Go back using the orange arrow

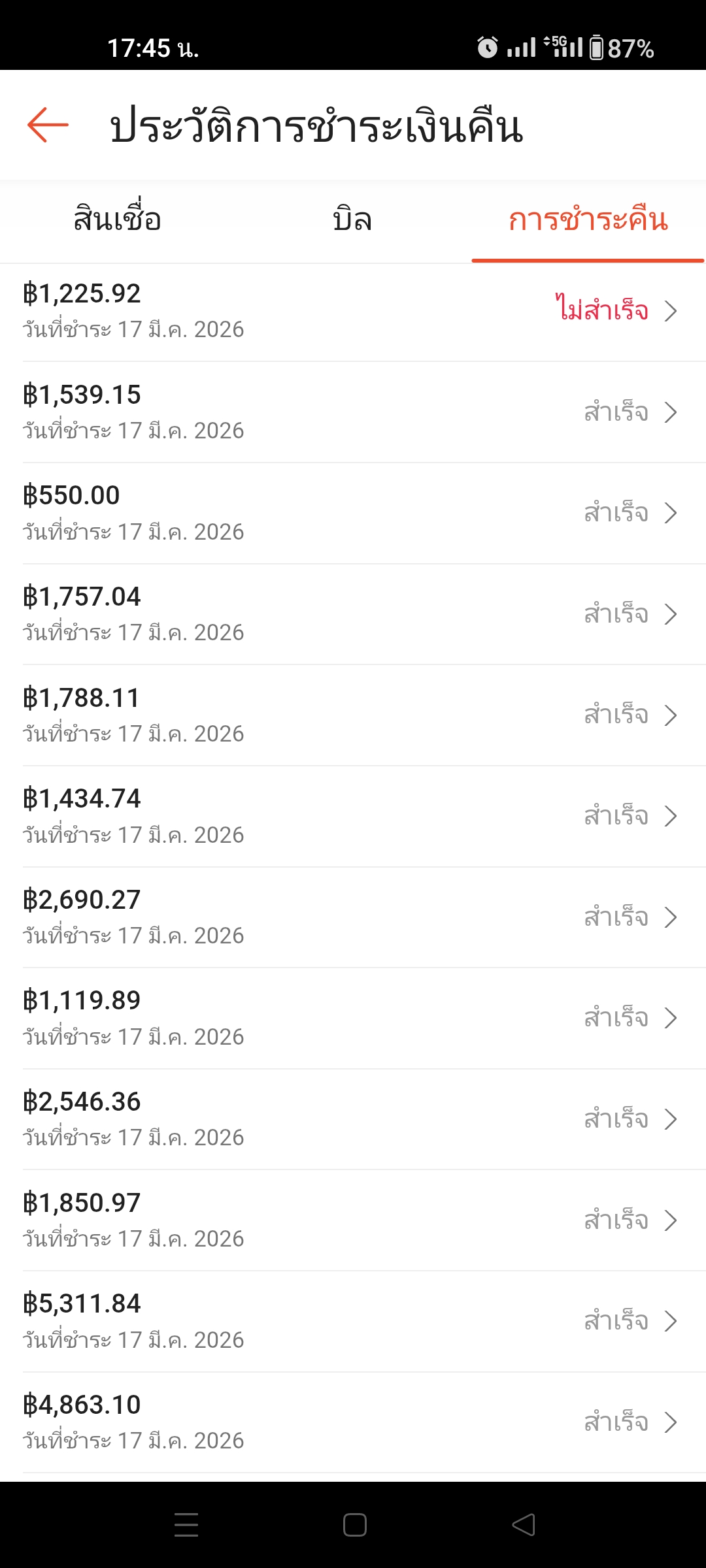48,124
